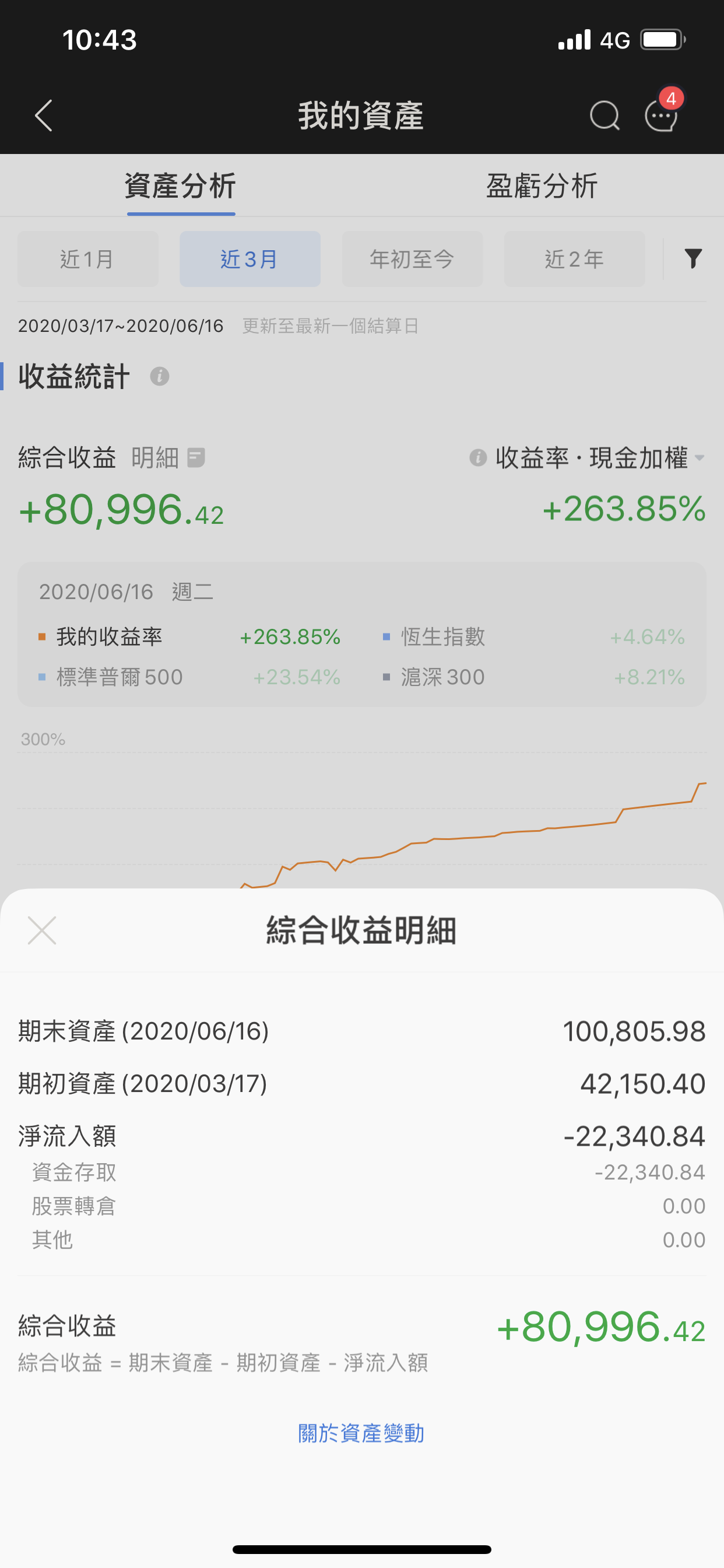Choose the 近3月 period chip
Image resolution: width=724 pixels, height=1568 pixels.
coord(250,260)
